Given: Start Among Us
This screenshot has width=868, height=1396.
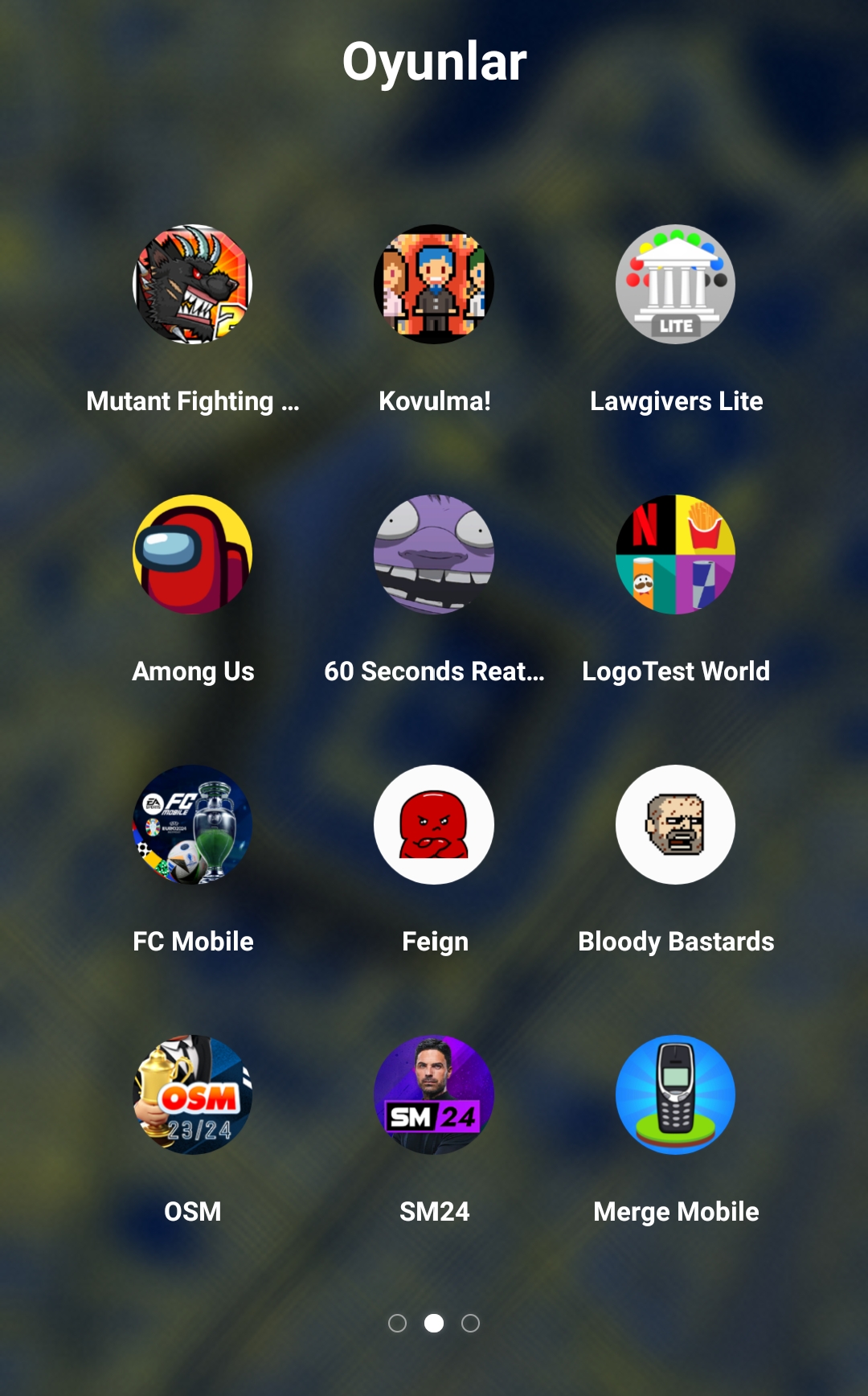Looking at the screenshot, I should (193, 554).
